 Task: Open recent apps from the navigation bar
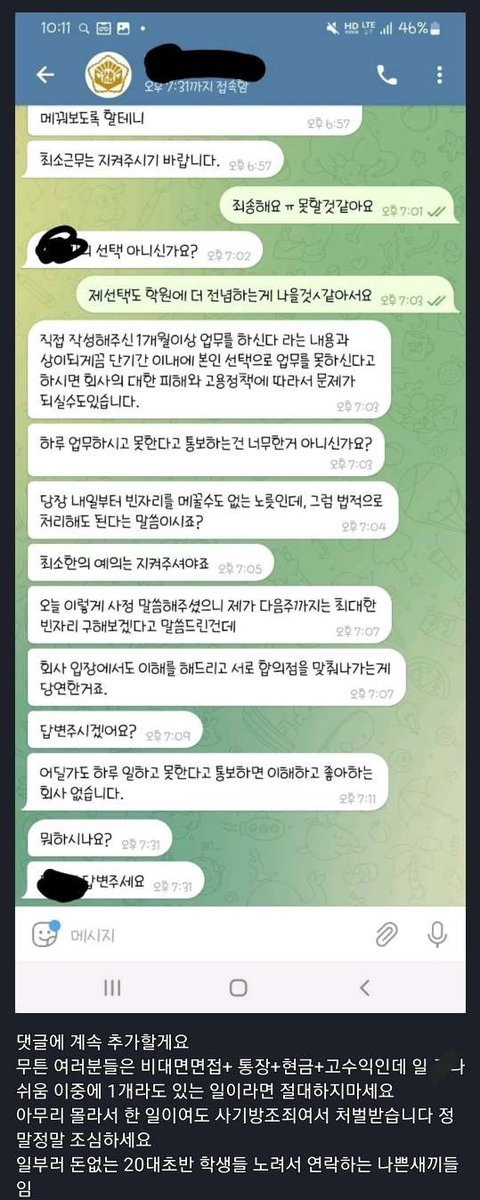click(x=113, y=987)
